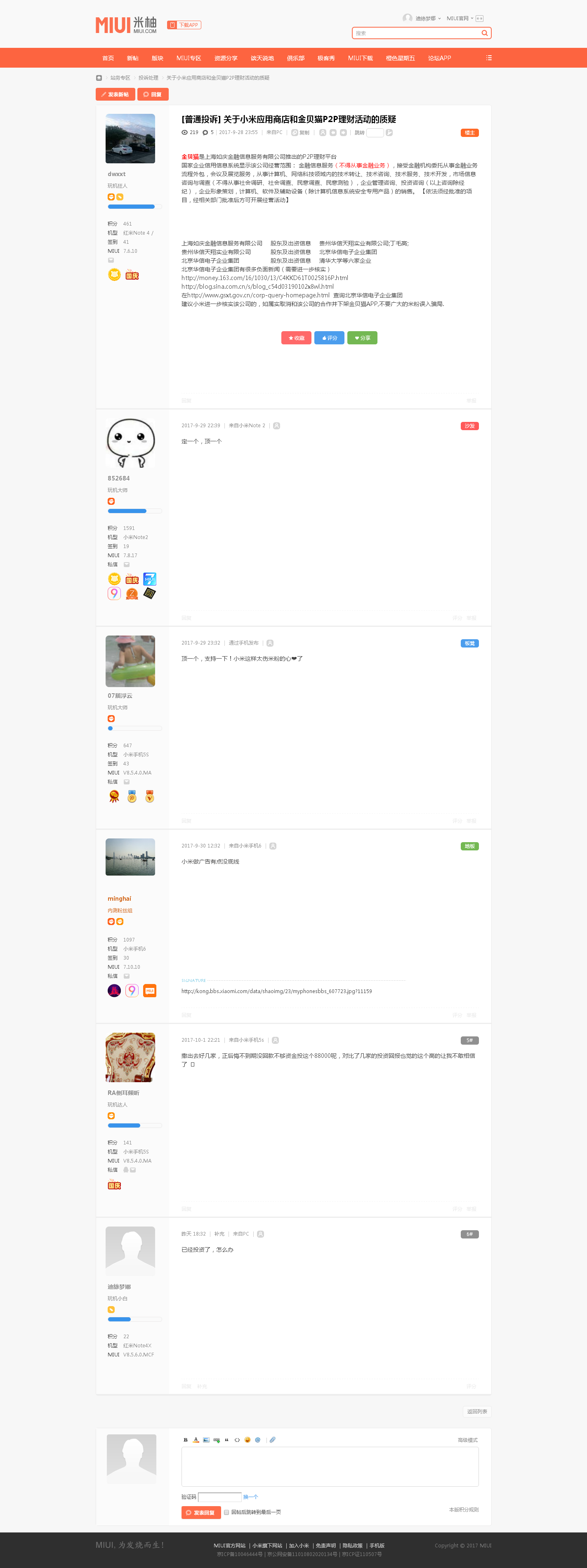587x1568 pixels.
Task: Open the money.163.com link in the post
Action: click(x=264, y=278)
